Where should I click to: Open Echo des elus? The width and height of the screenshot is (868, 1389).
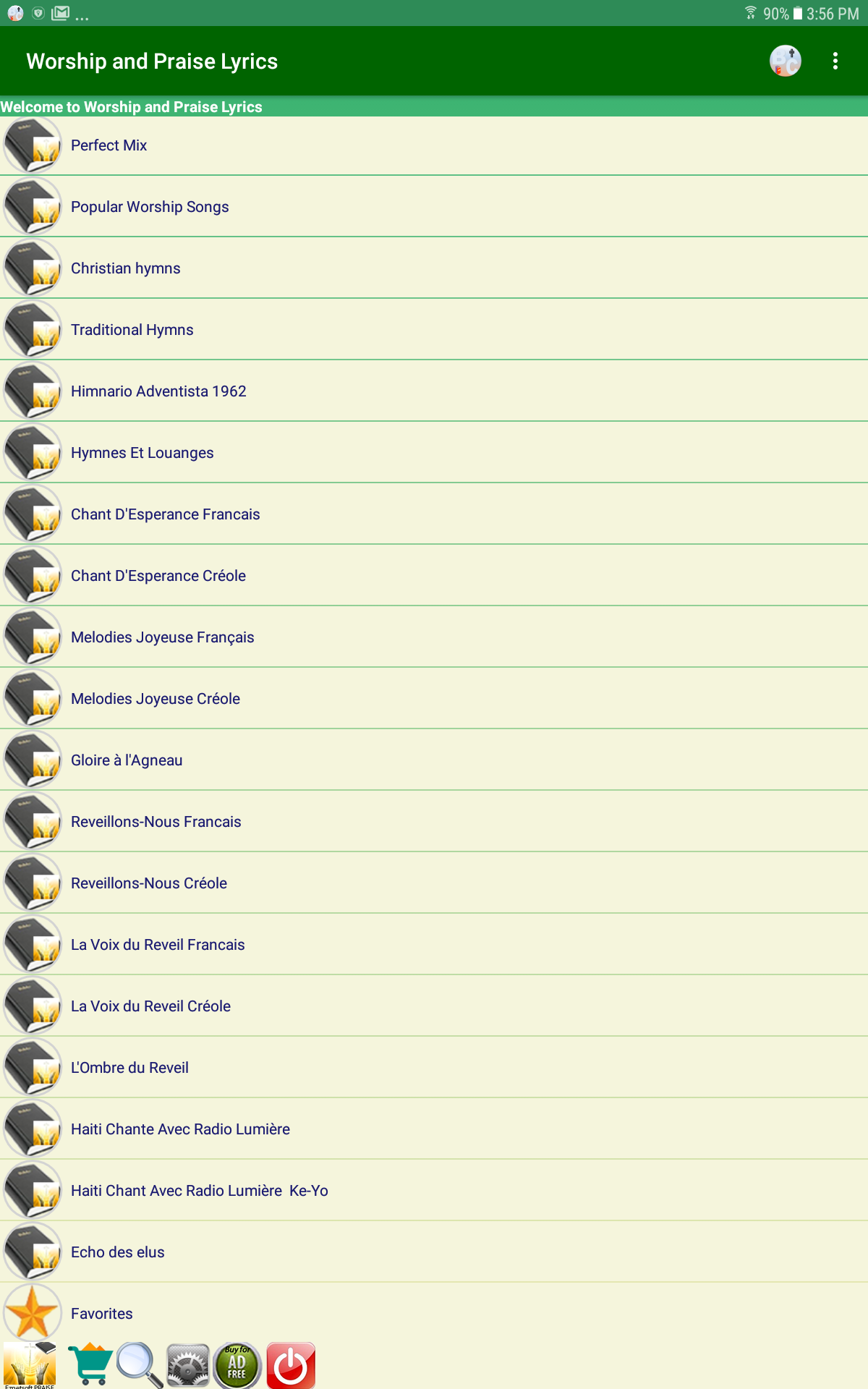coord(434,1252)
